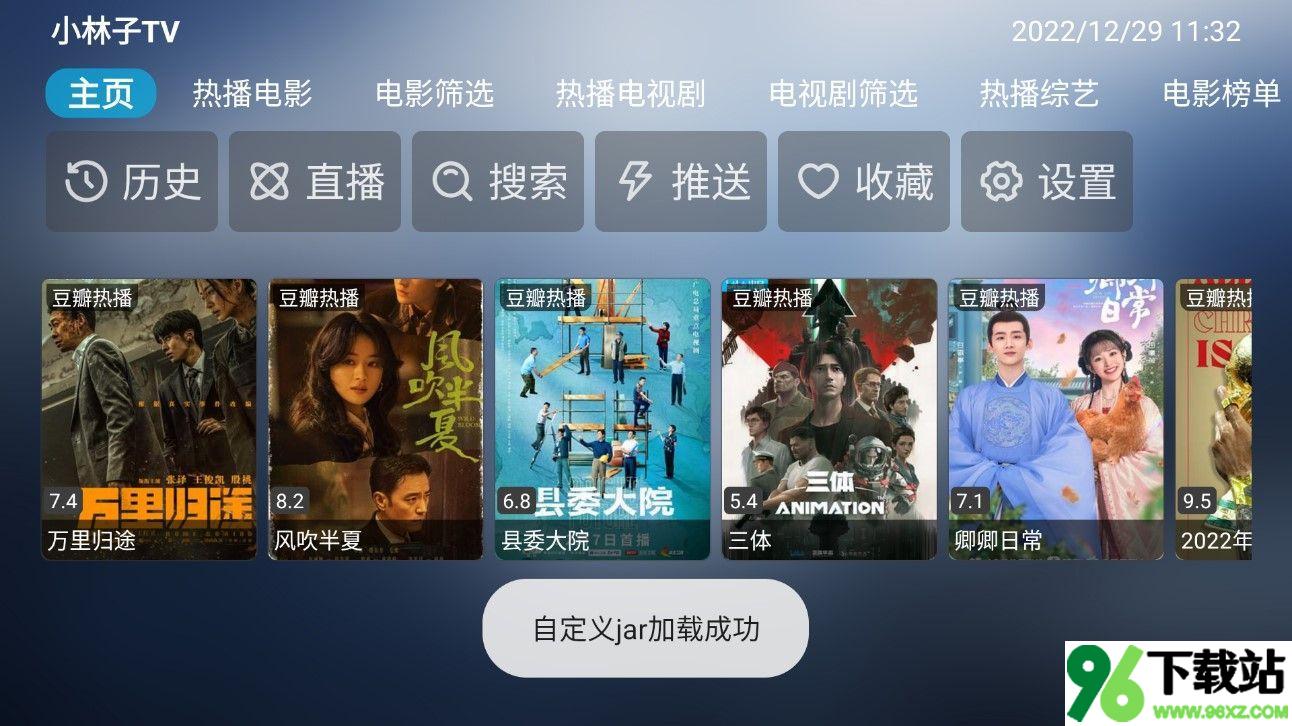1292x726 pixels.
Task: Open the 万里归途 movie card
Action: tap(149, 418)
